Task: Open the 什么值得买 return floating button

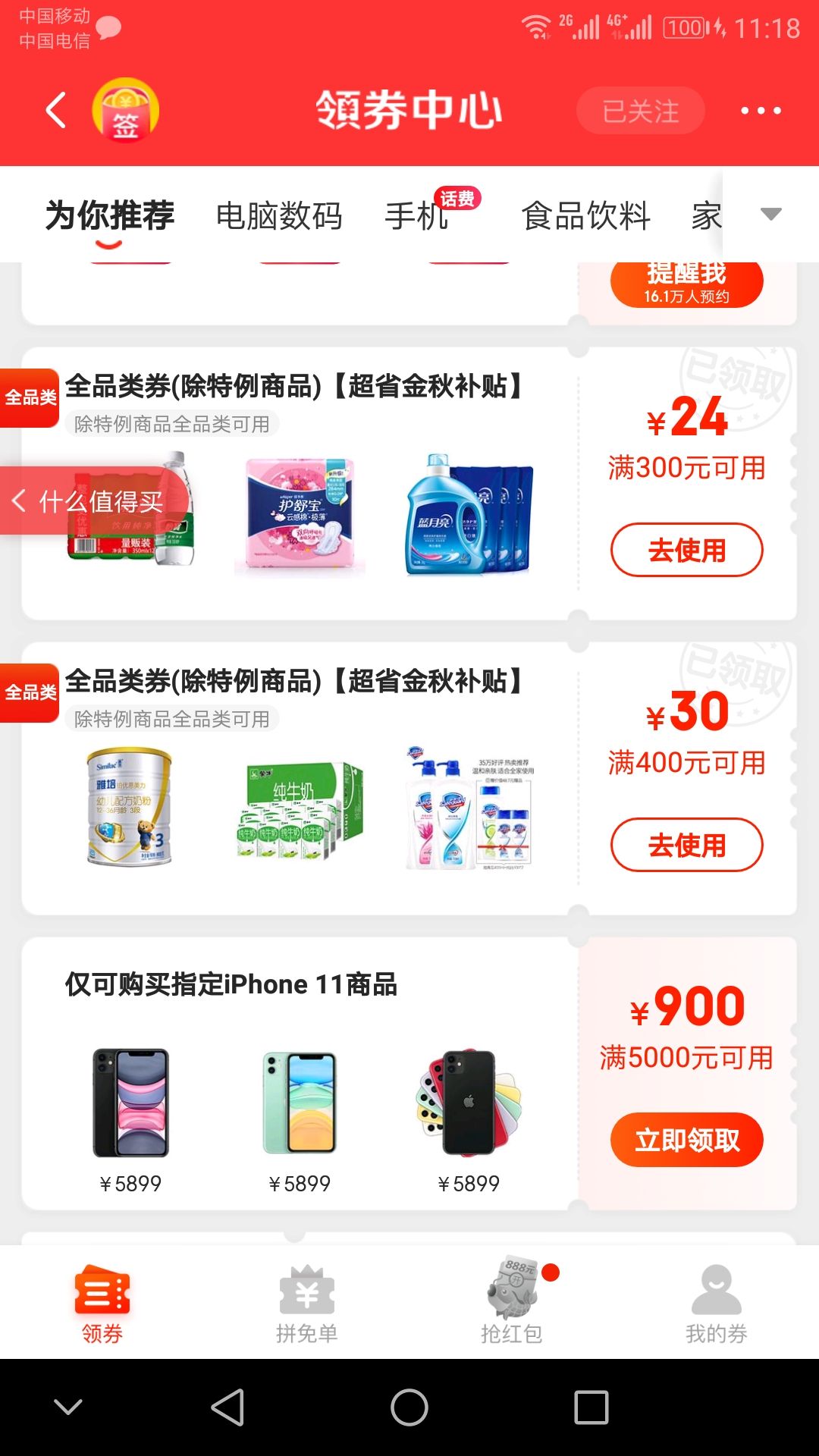Action: click(x=91, y=501)
